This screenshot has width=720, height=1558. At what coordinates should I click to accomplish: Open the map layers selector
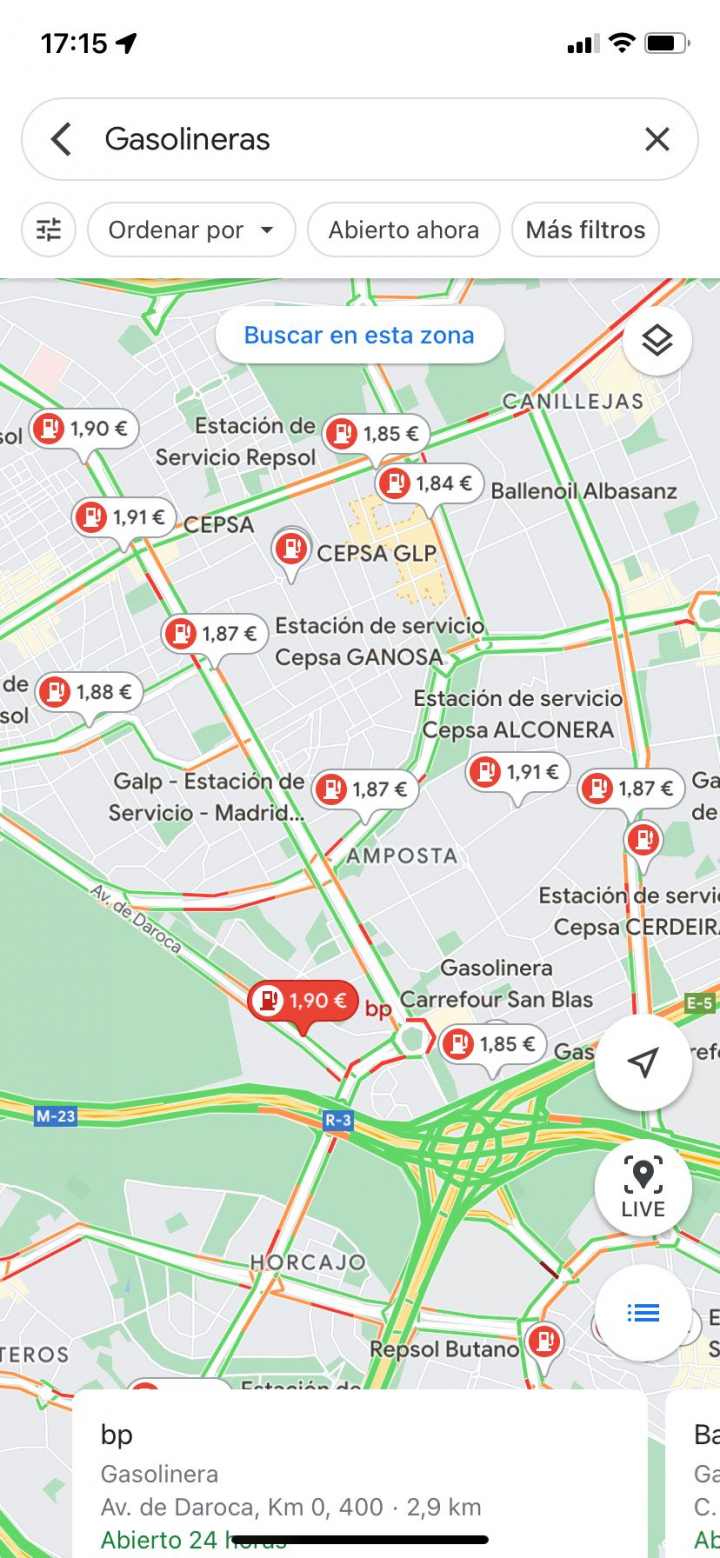click(x=656, y=341)
